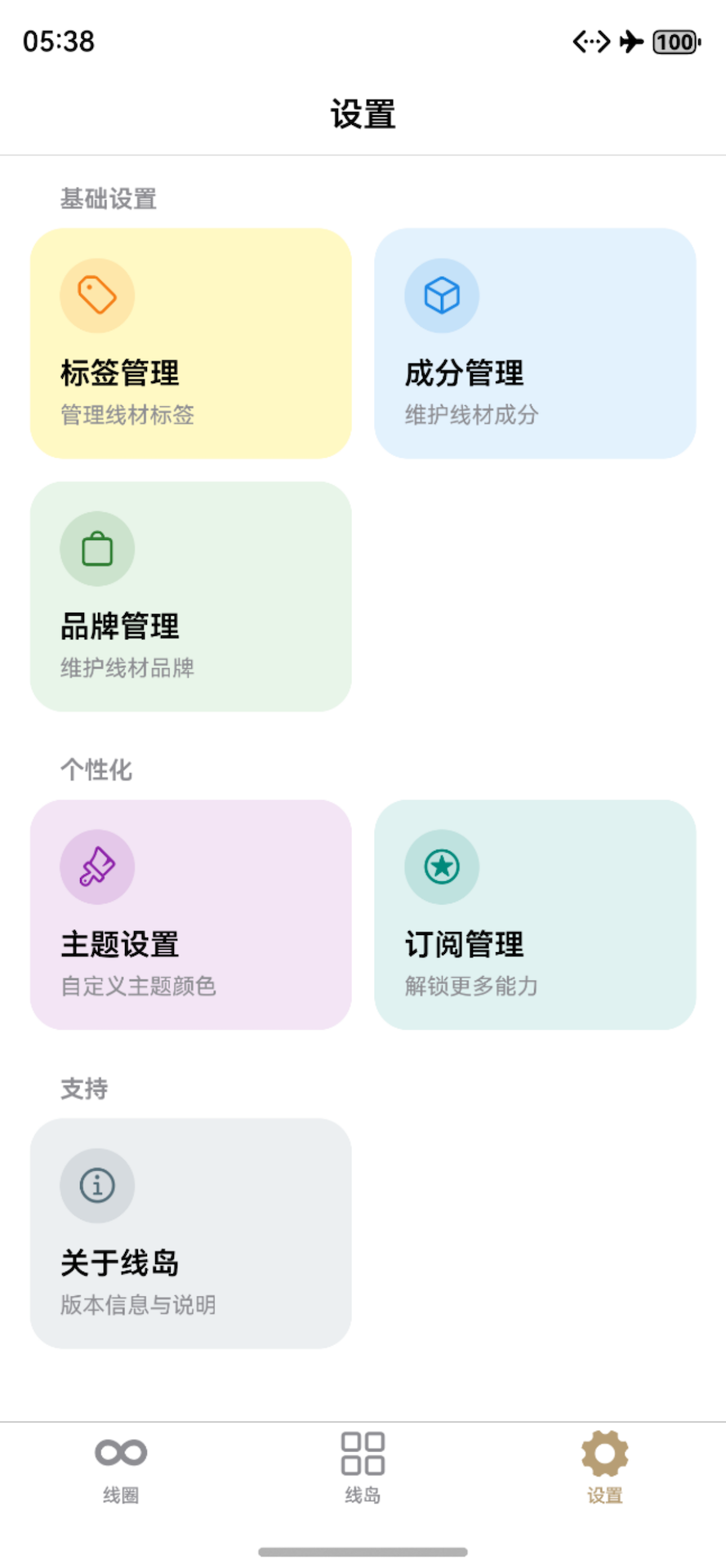Select the tag icon on 标签管理 card
The image size is (726, 1568).
97,296
